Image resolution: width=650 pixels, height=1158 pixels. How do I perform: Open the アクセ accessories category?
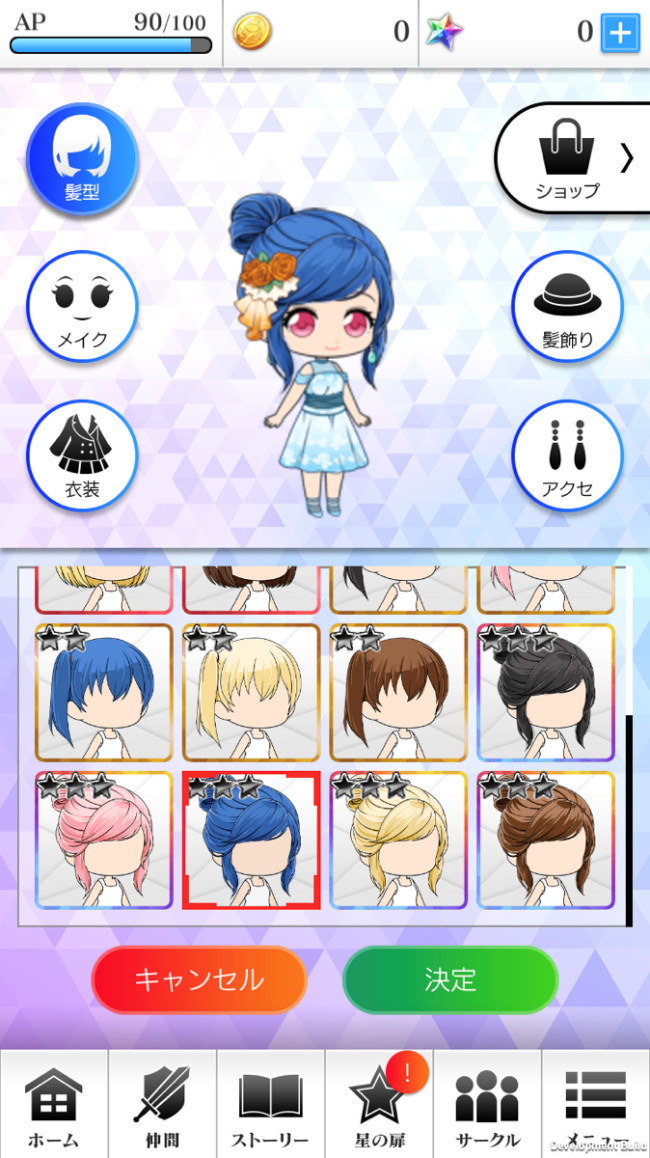pyautogui.click(x=567, y=455)
